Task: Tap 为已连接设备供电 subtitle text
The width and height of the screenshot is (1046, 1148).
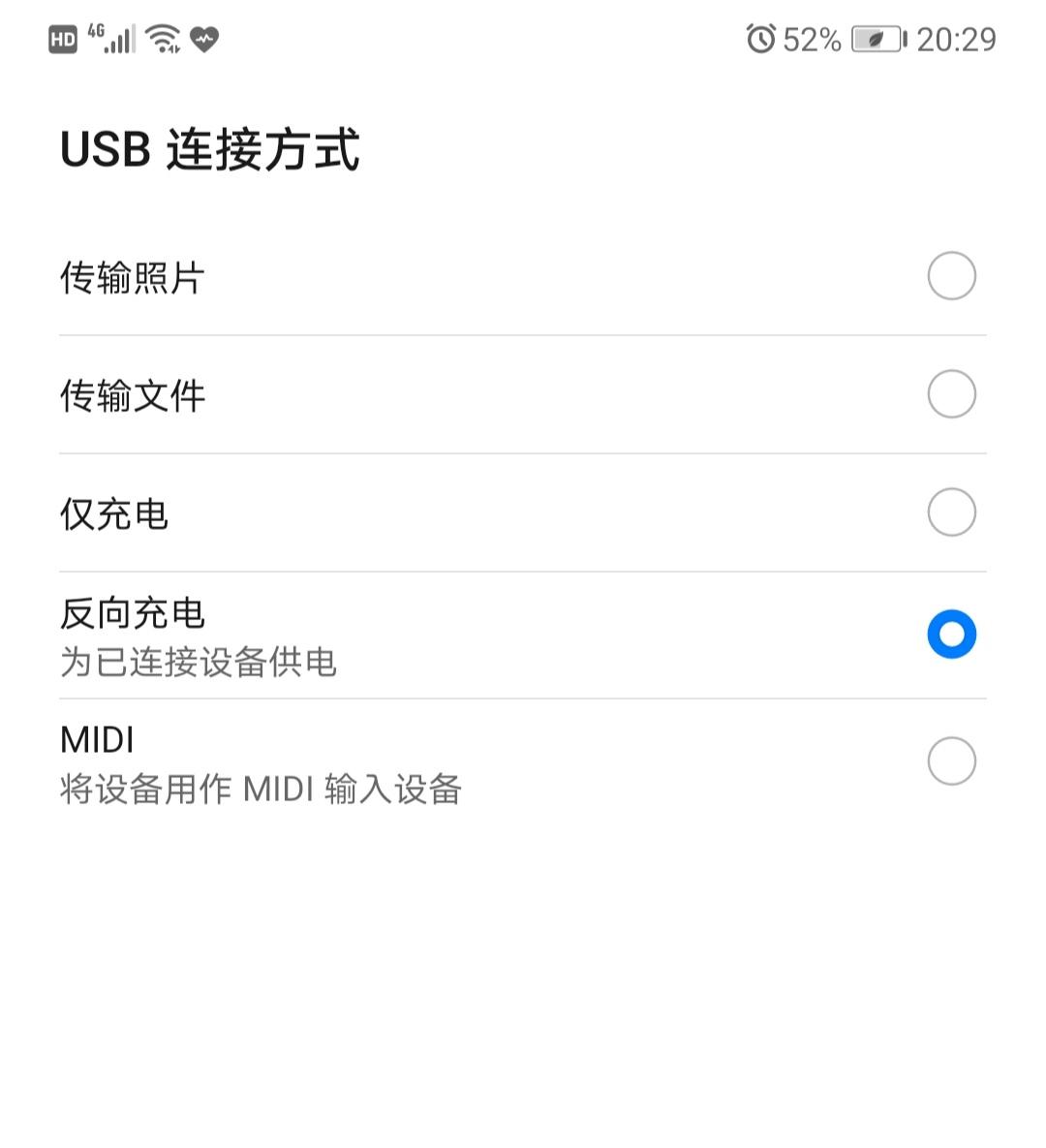Action: [197, 665]
